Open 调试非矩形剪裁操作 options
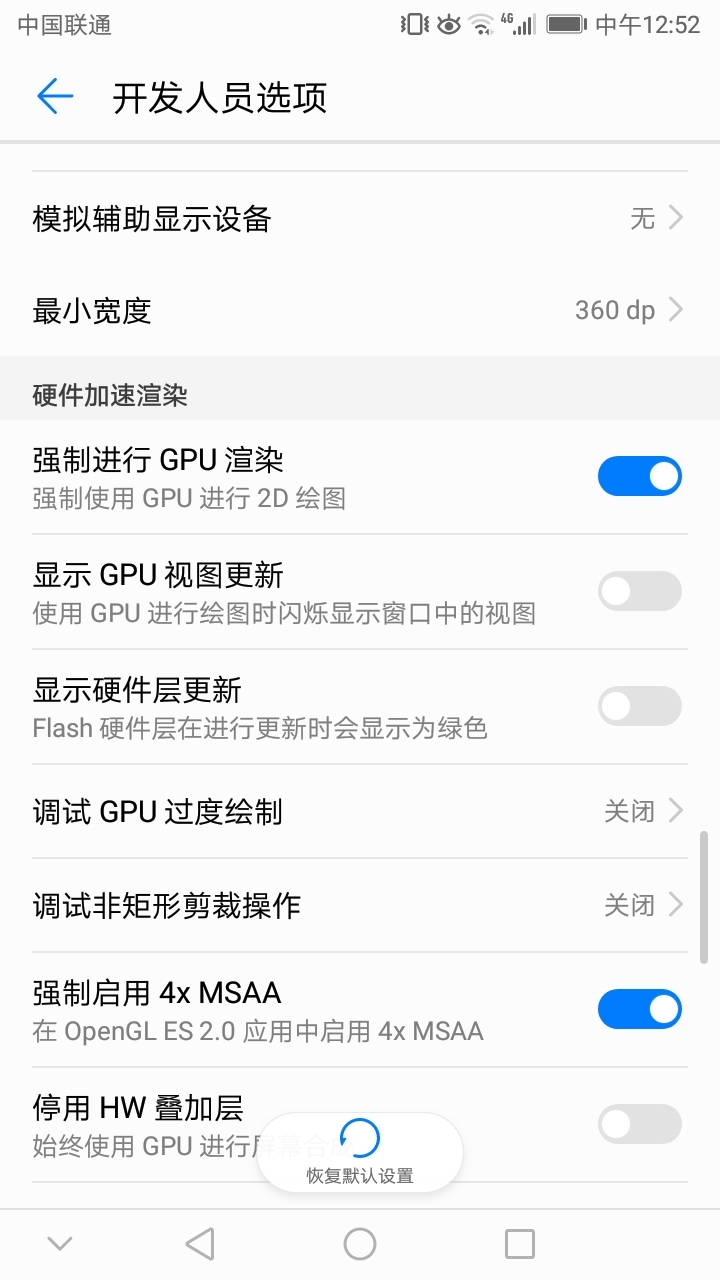The height and width of the screenshot is (1280, 720). coord(360,905)
